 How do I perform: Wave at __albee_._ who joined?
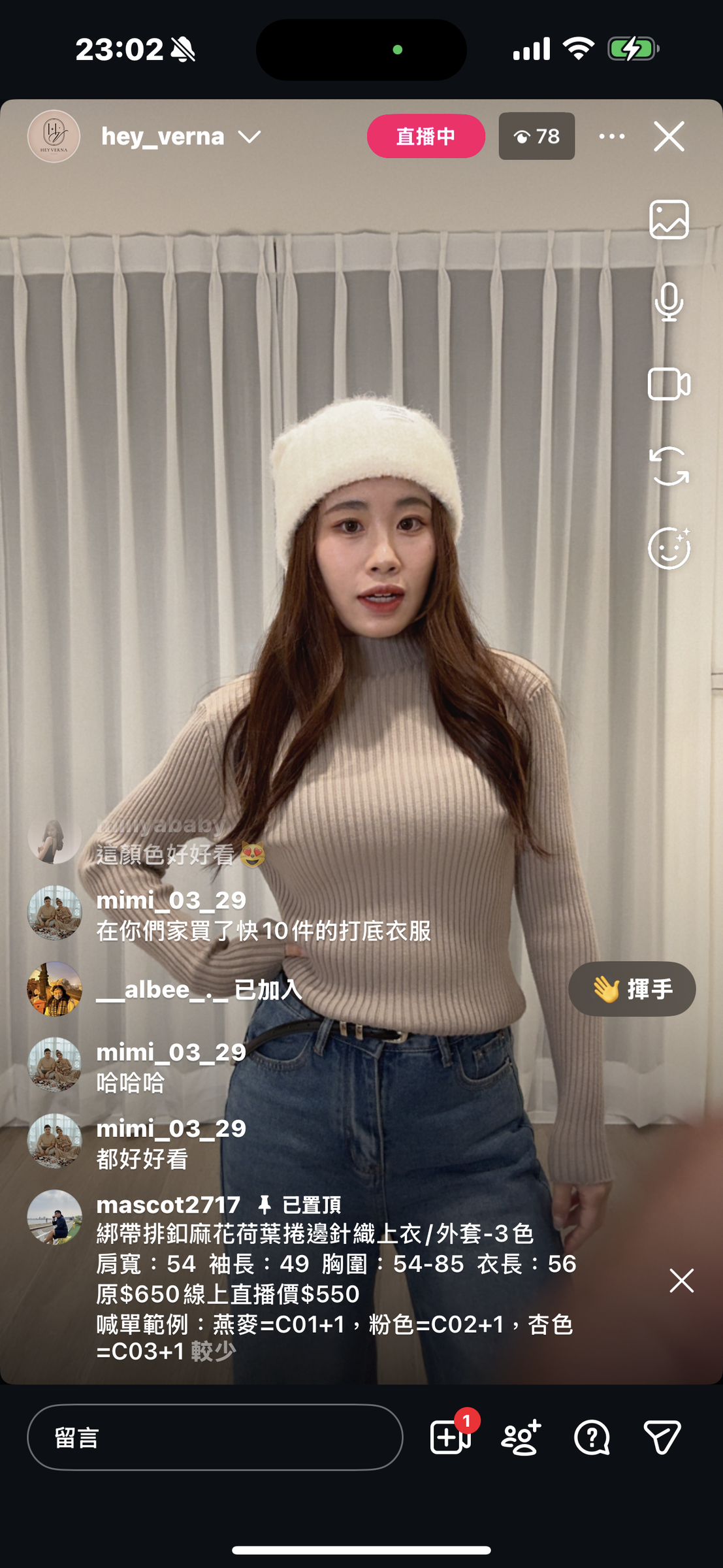[x=632, y=989]
